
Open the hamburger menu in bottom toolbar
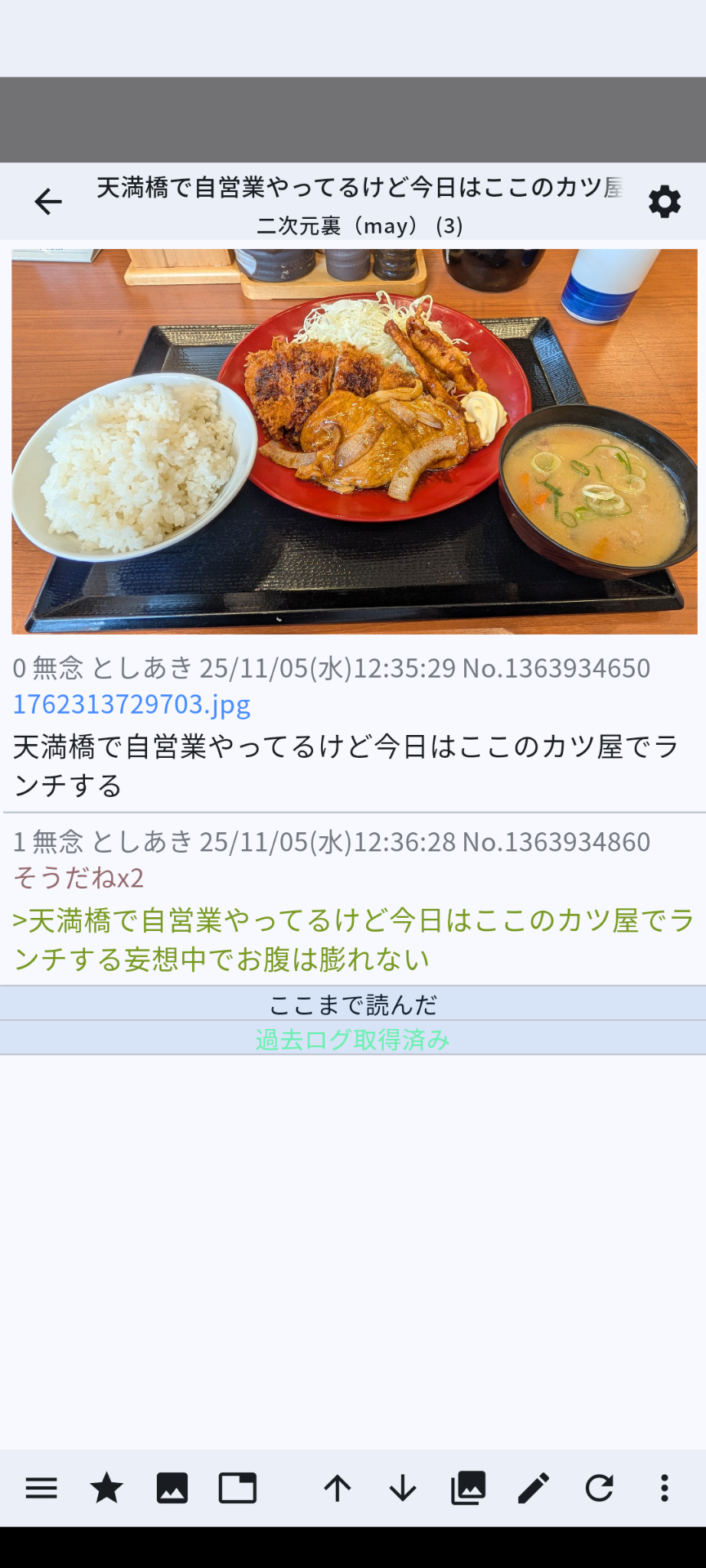(x=42, y=1488)
